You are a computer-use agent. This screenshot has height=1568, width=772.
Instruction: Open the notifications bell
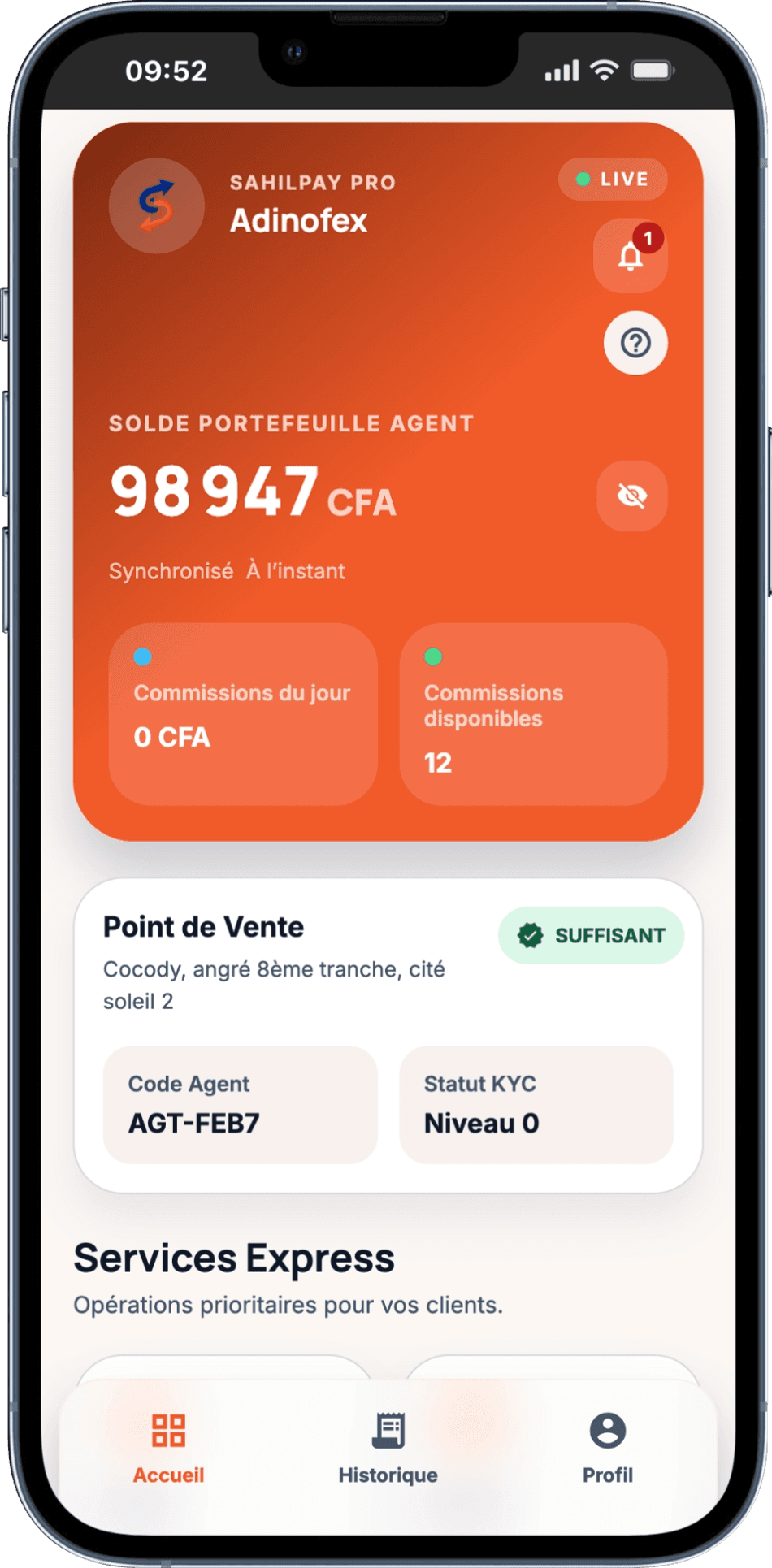pos(630,257)
